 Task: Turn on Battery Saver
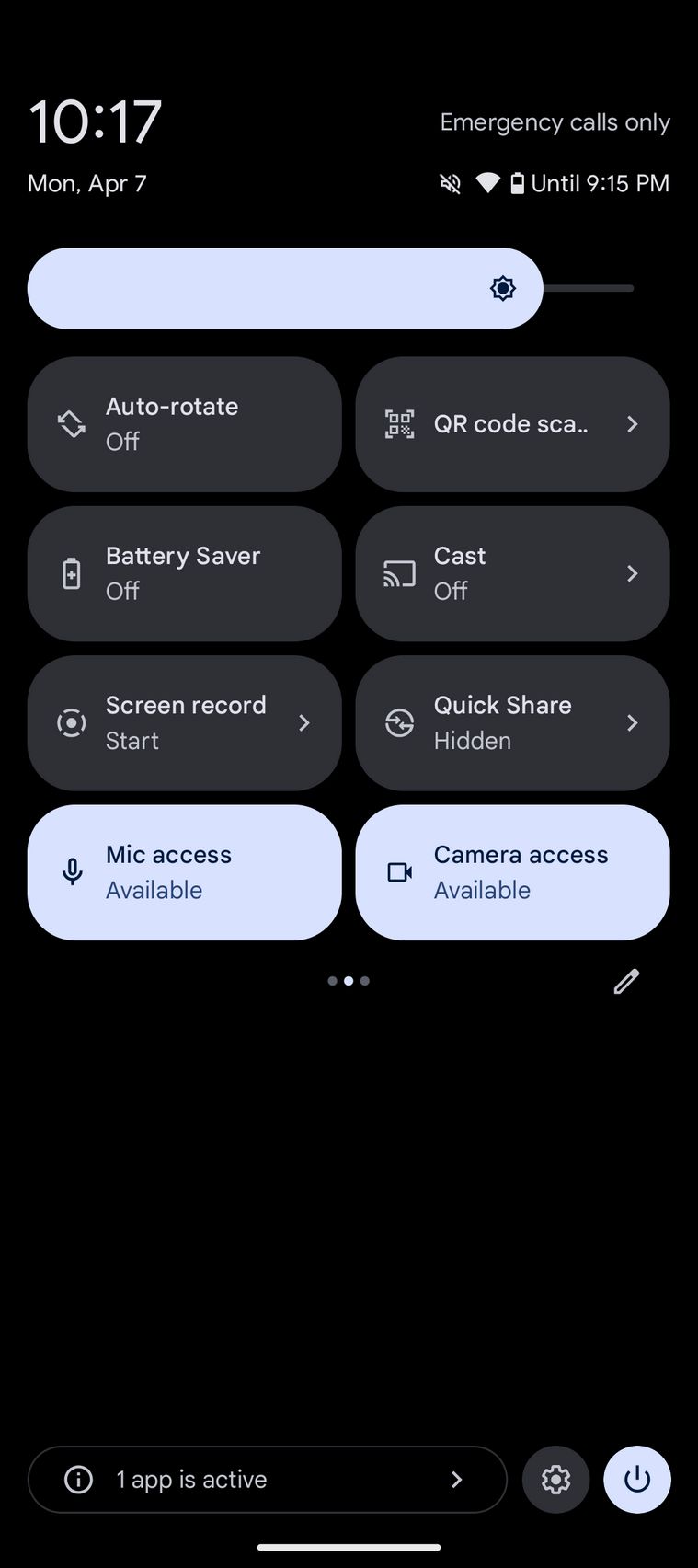point(184,573)
